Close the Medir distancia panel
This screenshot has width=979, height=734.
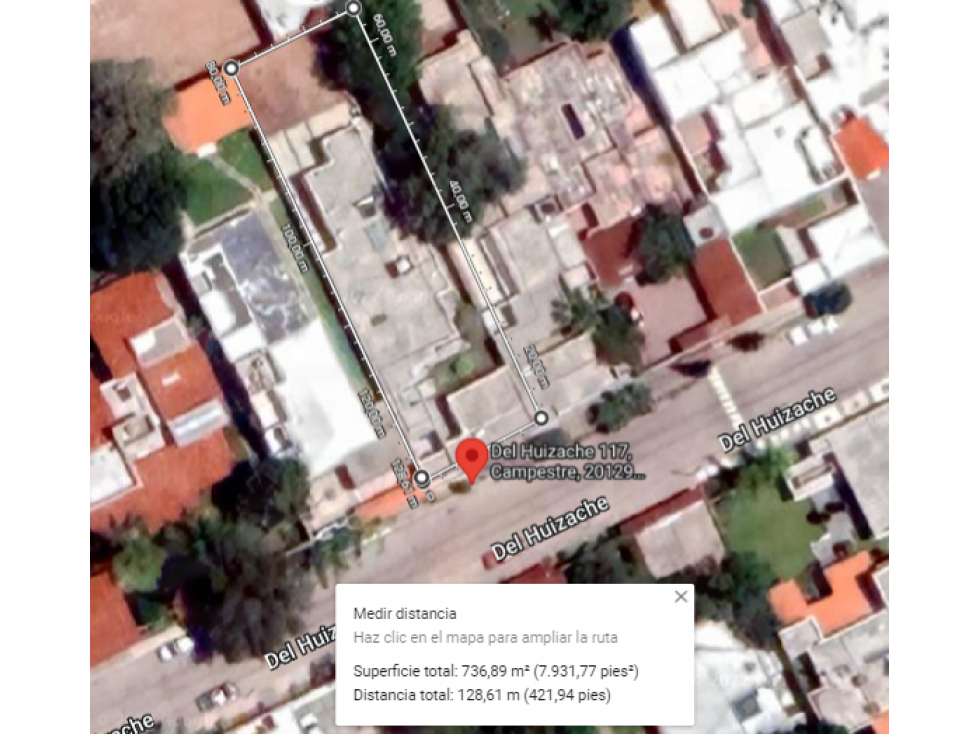[x=681, y=597]
